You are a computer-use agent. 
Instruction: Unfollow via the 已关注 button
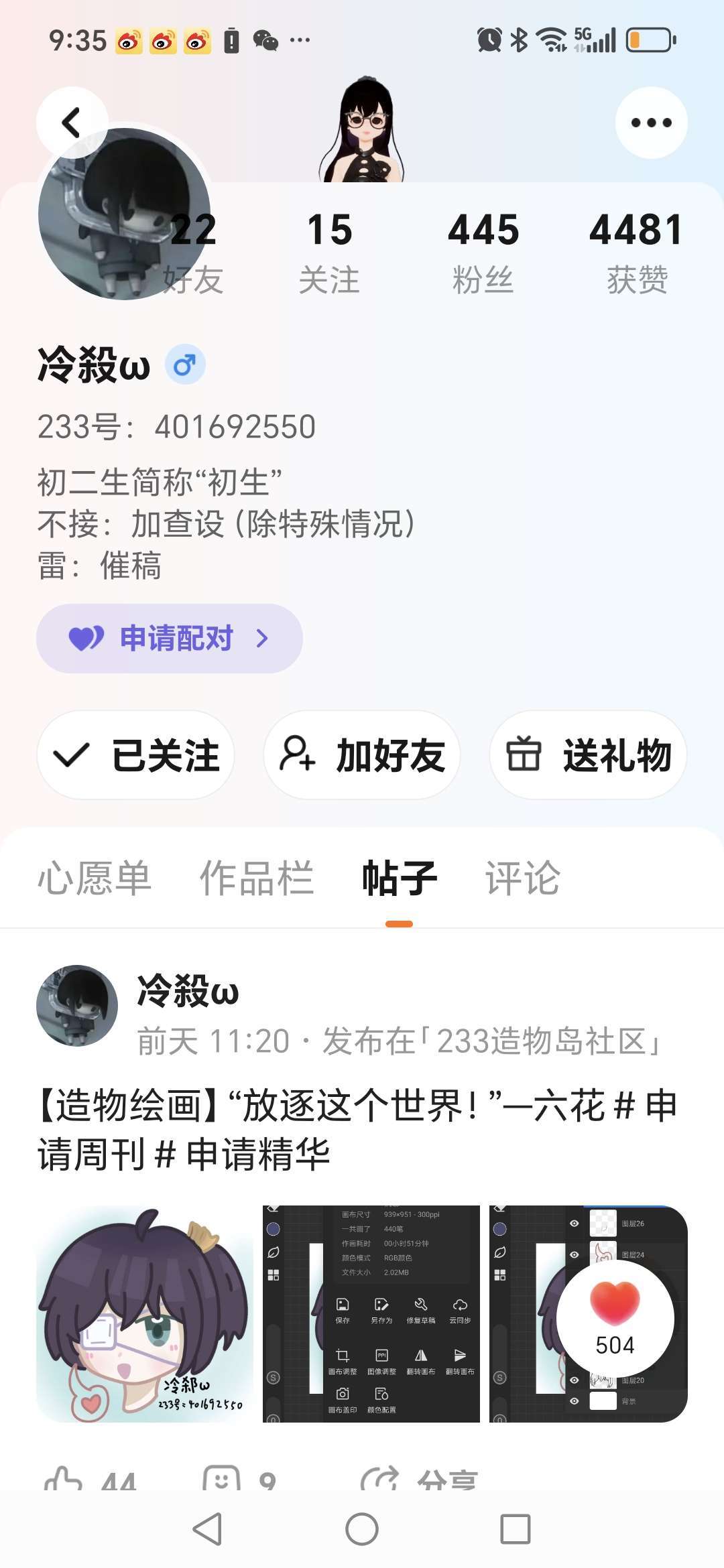(136, 755)
